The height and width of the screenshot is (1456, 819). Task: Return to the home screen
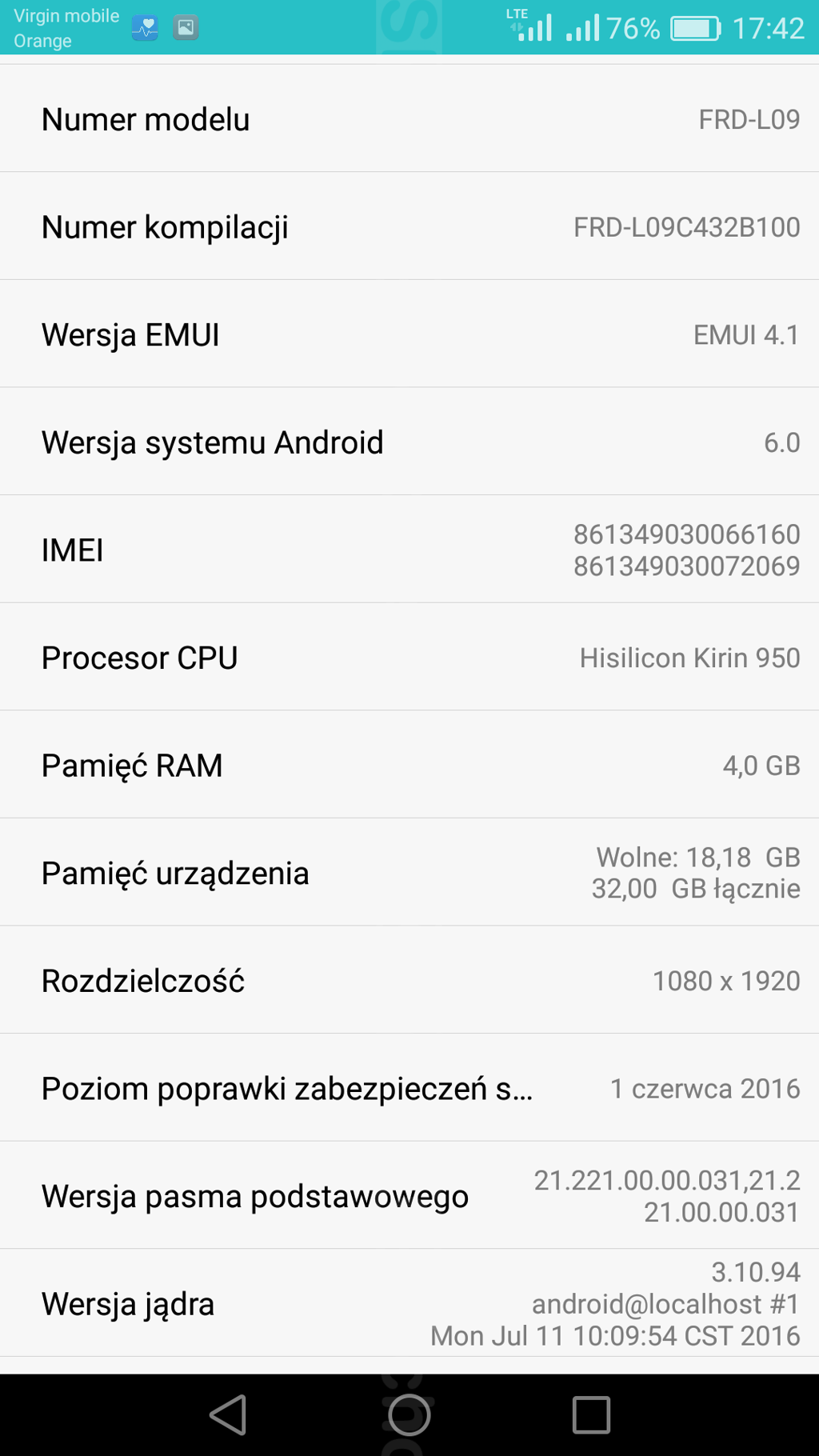click(x=409, y=1415)
